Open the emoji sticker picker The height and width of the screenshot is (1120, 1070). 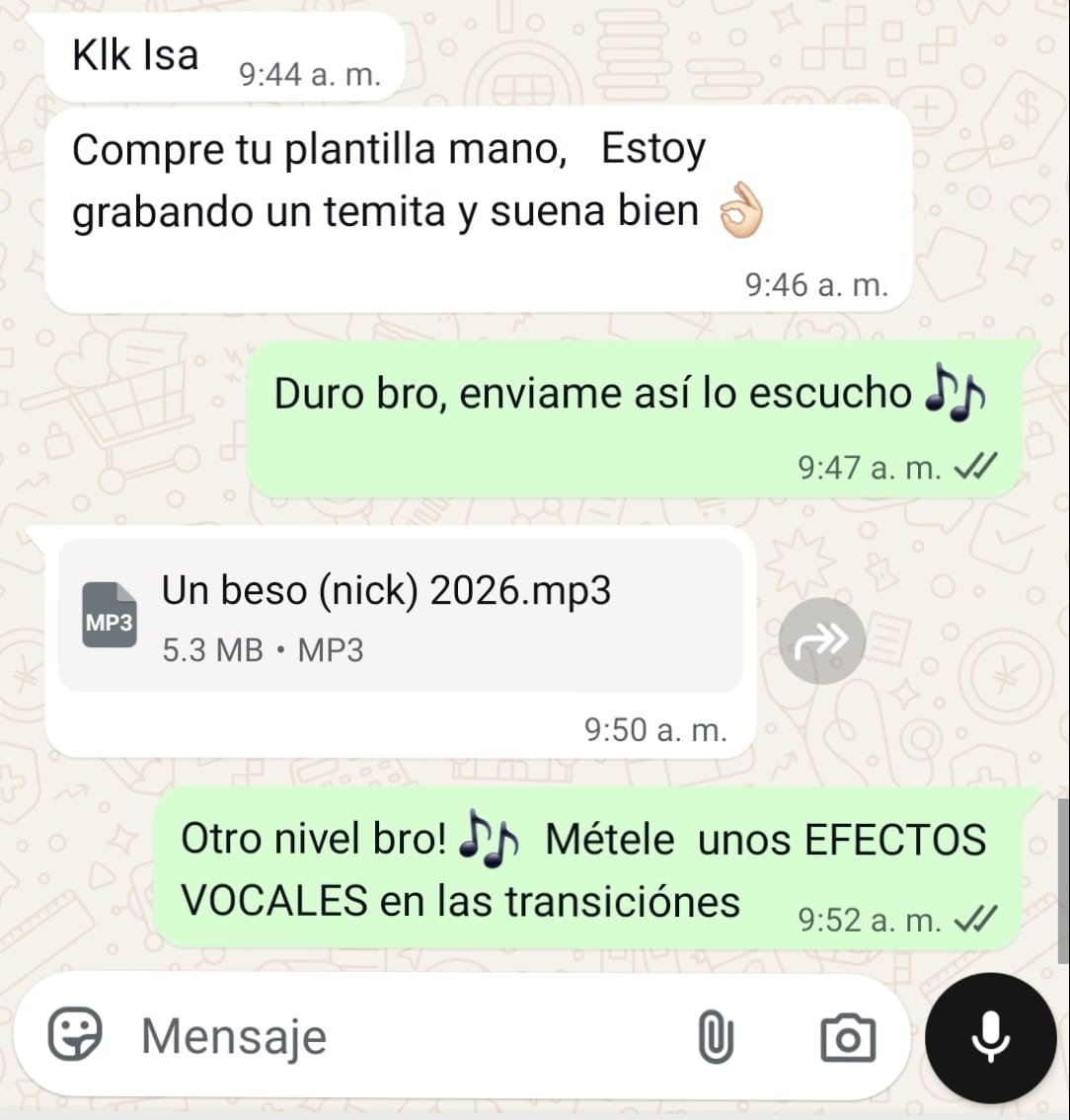[76, 1035]
